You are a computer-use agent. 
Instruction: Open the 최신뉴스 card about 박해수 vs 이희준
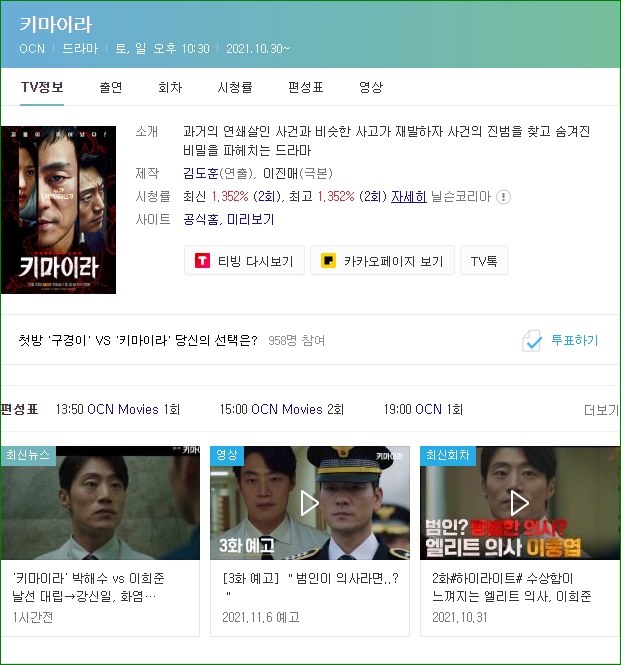point(100,540)
